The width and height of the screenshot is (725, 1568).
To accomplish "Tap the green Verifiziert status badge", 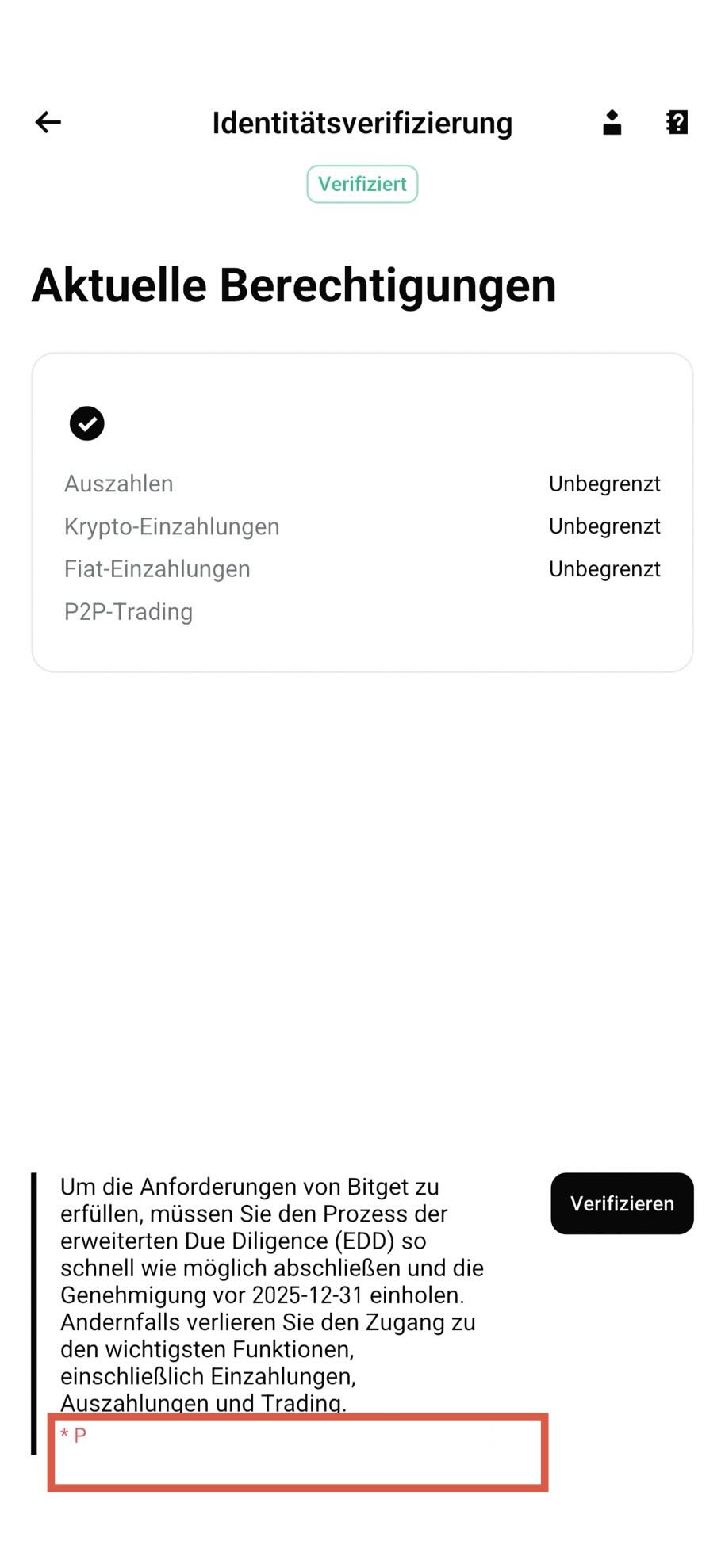I will (x=362, y=183).
